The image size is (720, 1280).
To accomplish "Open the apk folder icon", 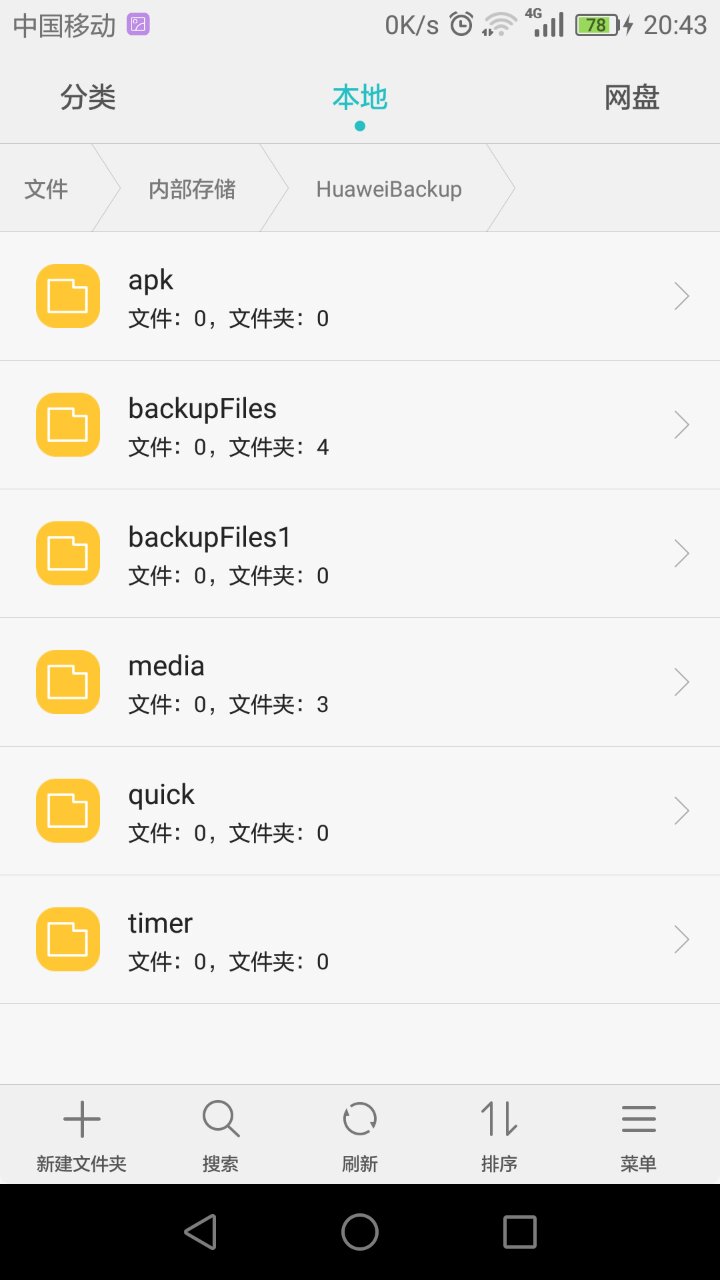I will (x=67, y=295).
